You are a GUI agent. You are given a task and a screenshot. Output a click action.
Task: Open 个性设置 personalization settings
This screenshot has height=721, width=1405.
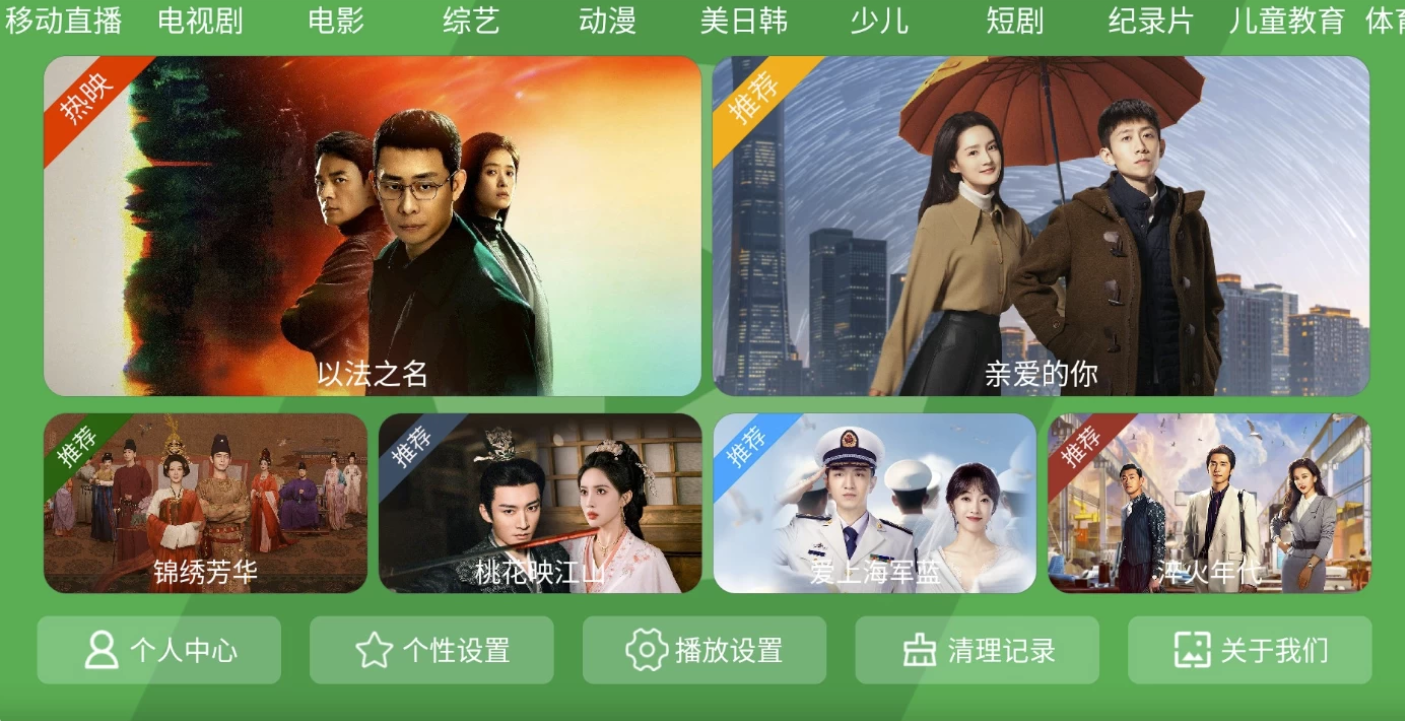coord(431,650)
